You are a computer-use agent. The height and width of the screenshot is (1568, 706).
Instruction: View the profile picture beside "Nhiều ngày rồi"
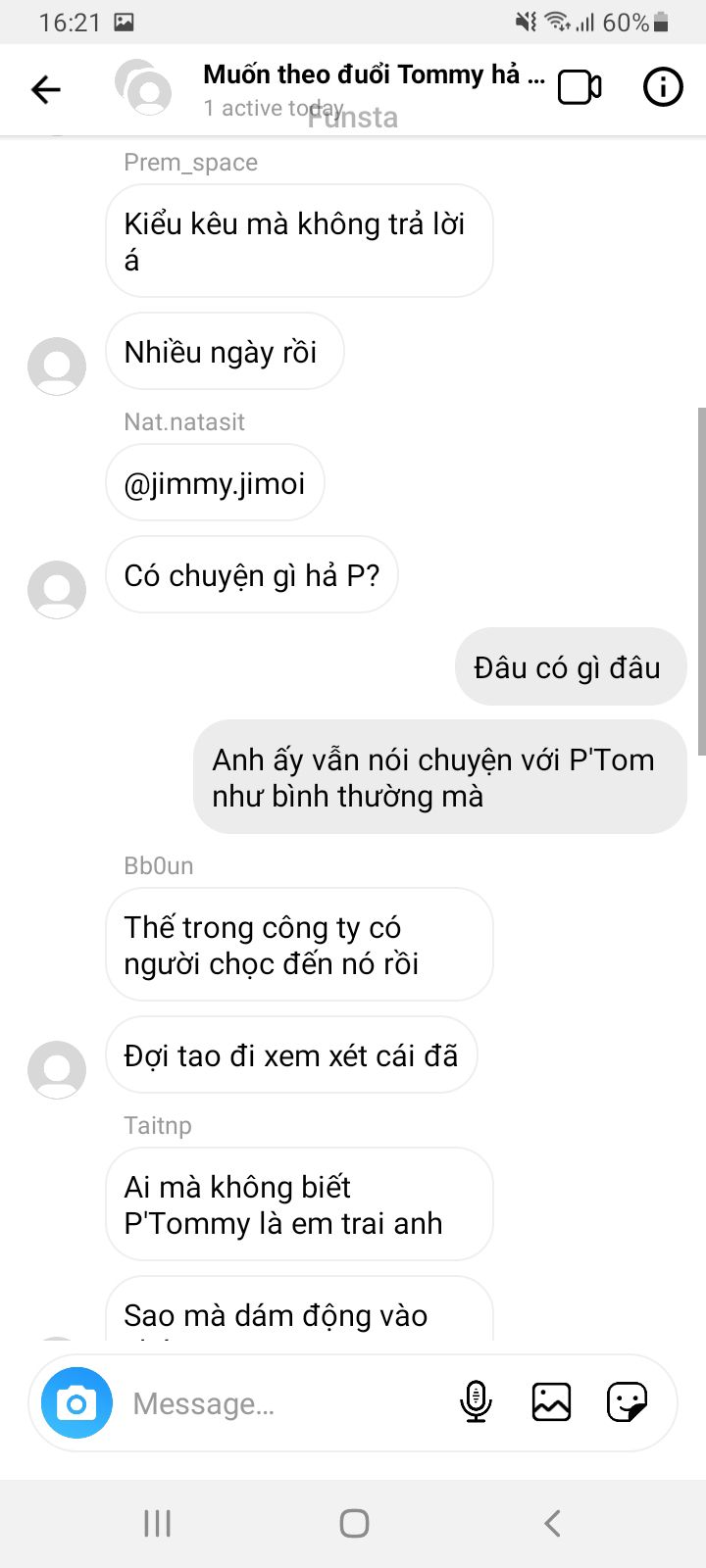57,366
